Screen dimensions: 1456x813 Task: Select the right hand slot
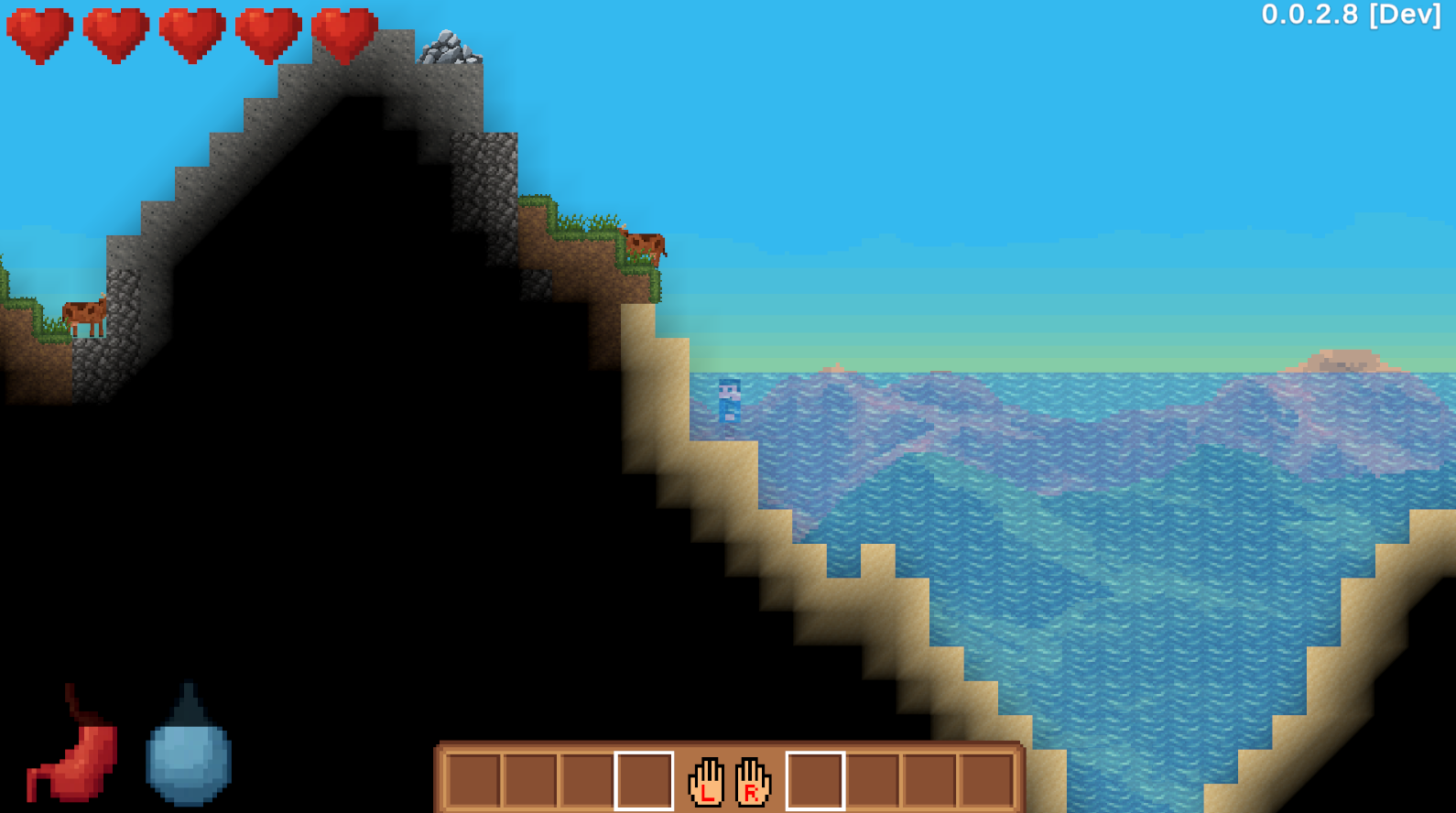click(753, 782)
